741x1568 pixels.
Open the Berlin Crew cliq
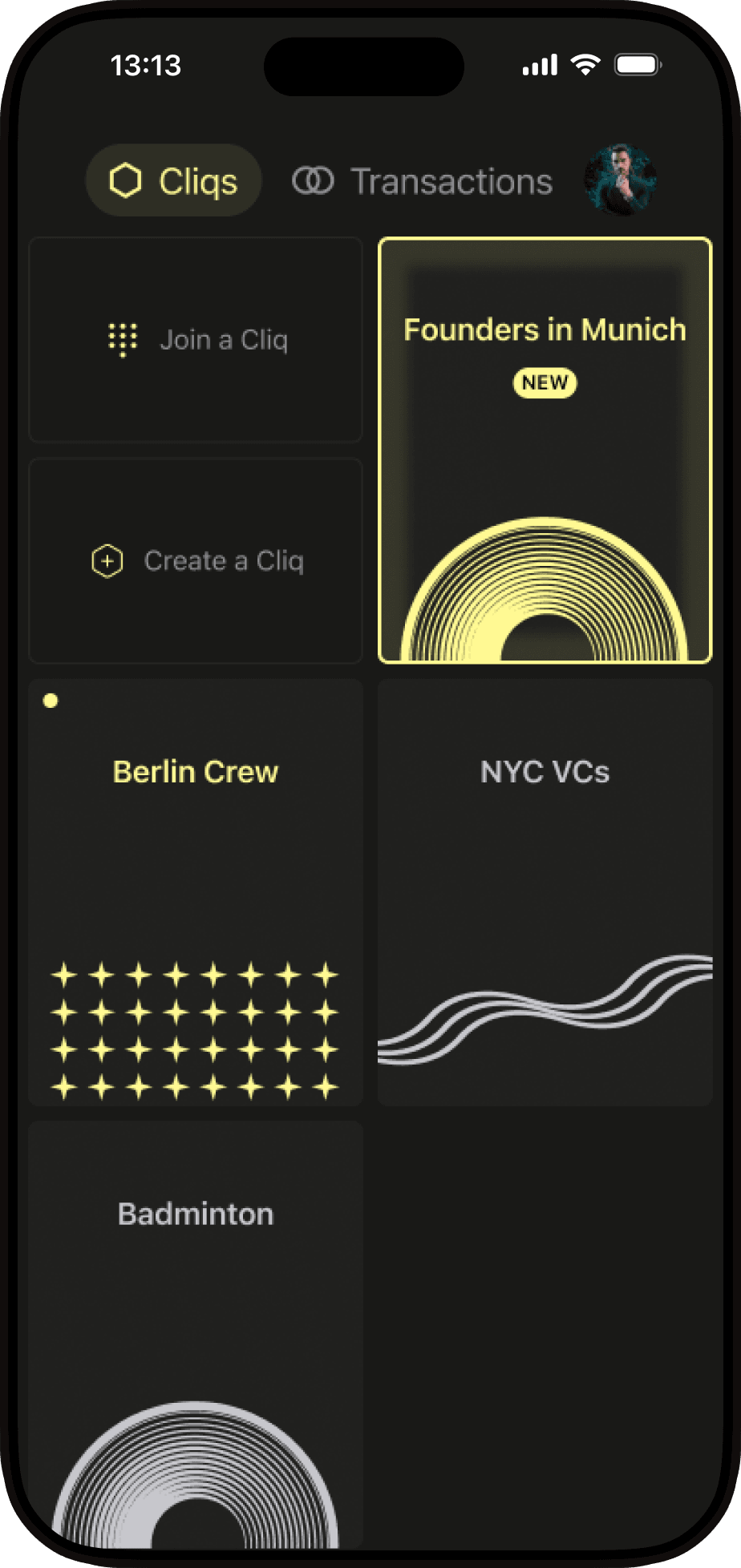tap(196, 891)
